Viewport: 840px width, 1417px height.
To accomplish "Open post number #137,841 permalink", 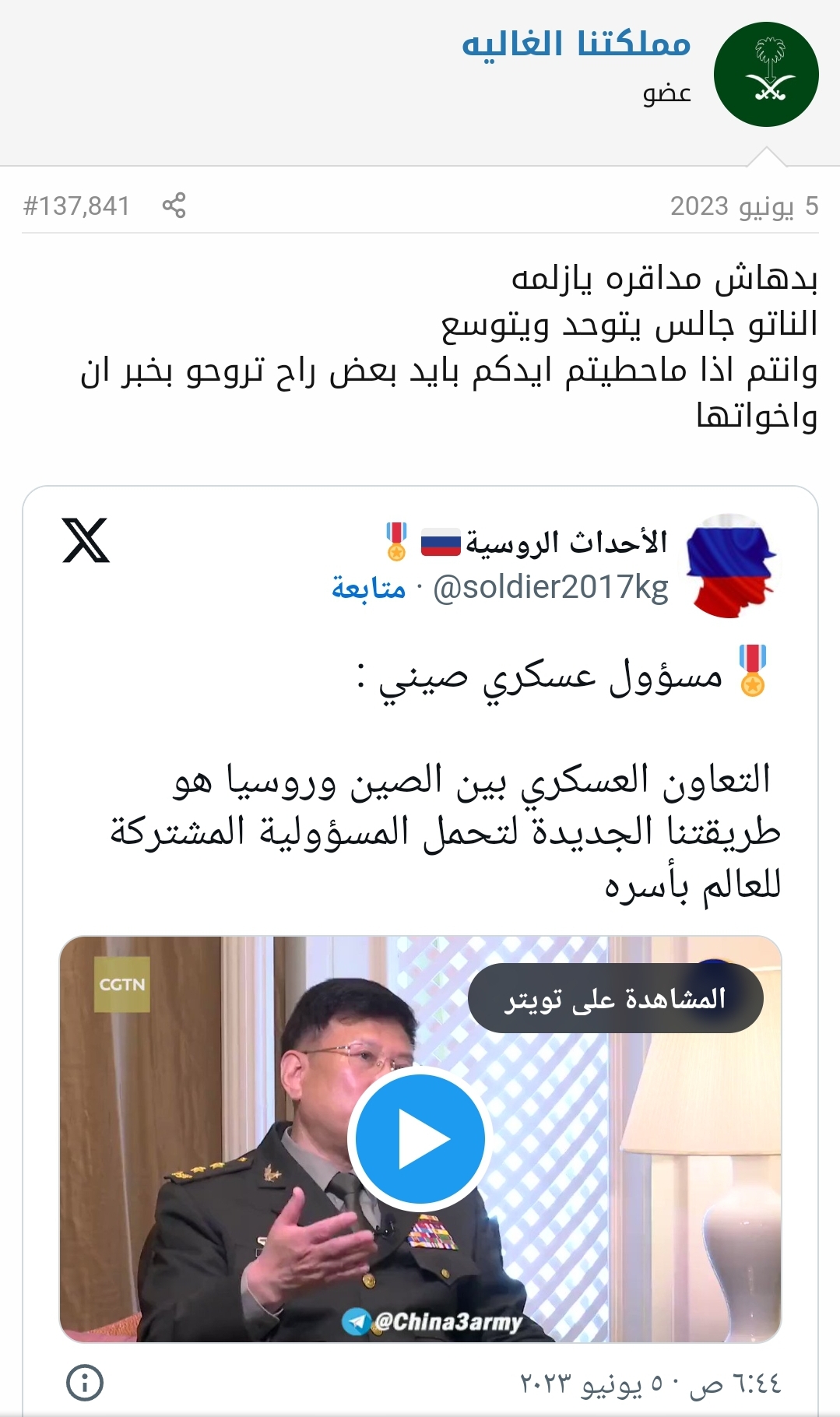I will (76, 206).
